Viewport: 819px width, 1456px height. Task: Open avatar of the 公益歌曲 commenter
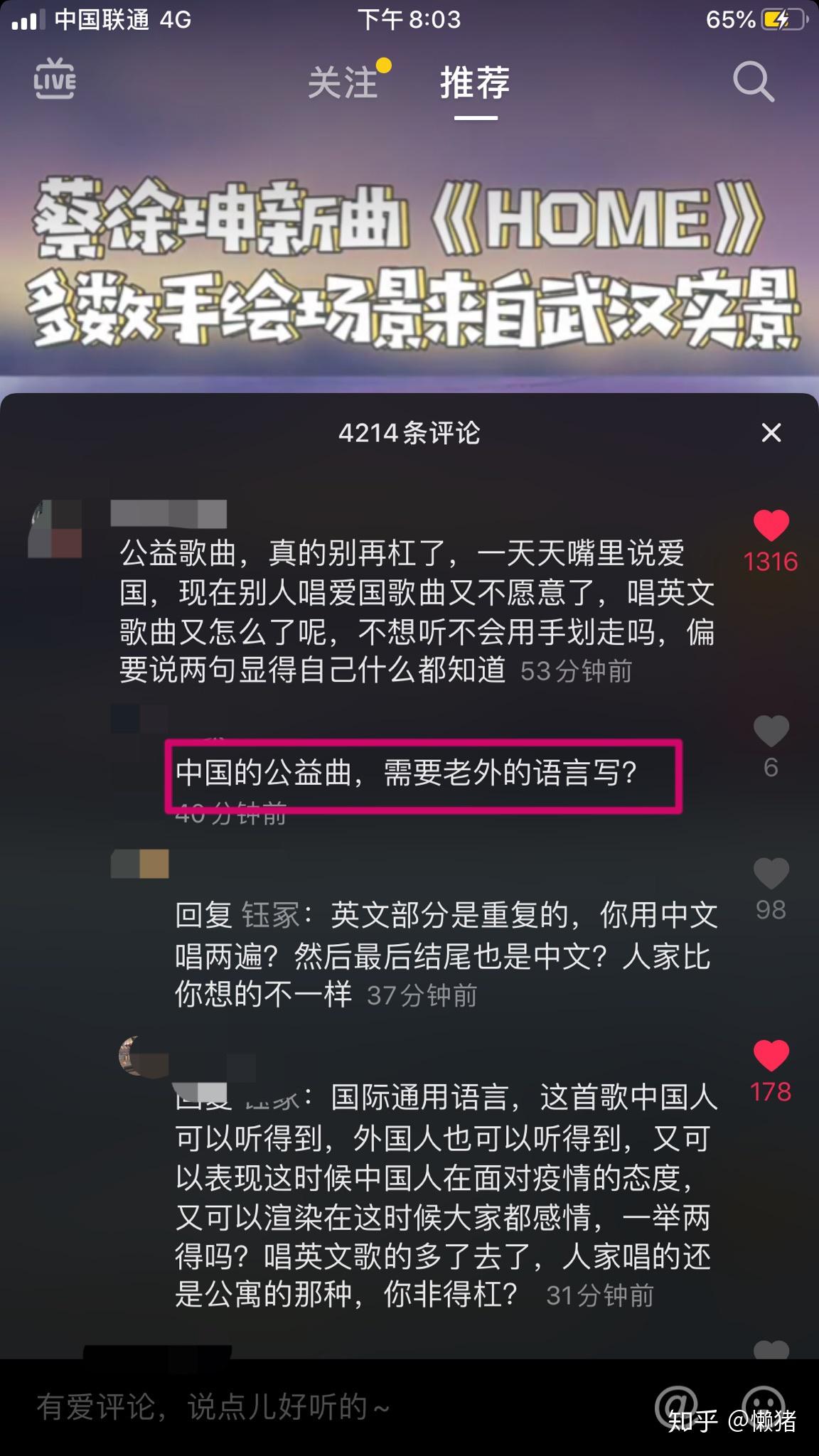click(55, 529)
